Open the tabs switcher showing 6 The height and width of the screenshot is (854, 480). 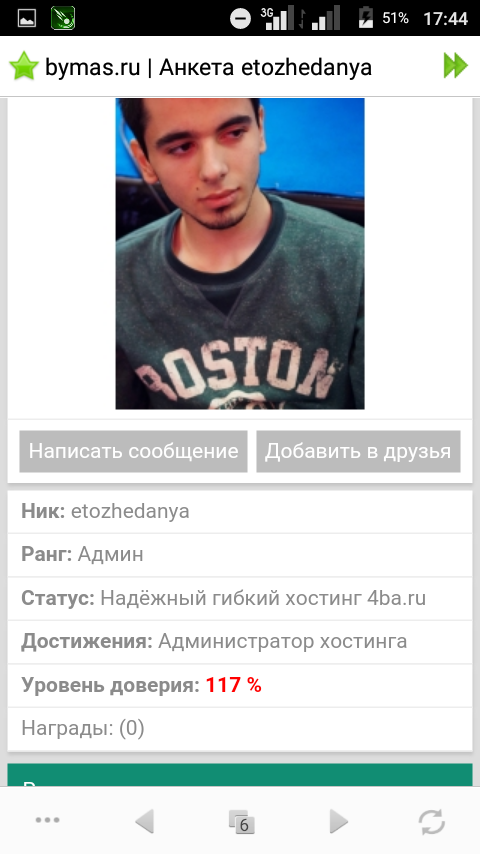pos(241,822)
